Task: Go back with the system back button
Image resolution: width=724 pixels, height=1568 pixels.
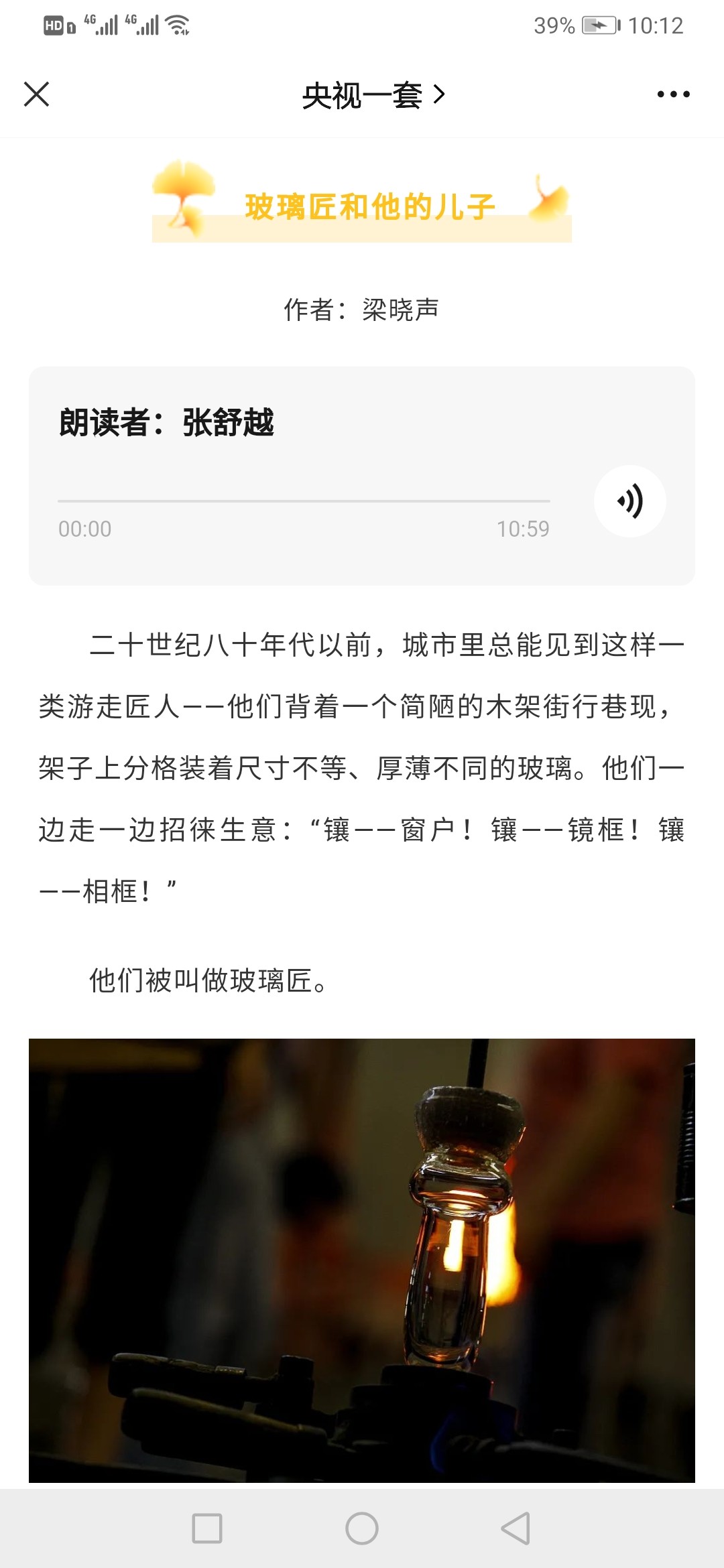Action: click(x=516, y=1528)
